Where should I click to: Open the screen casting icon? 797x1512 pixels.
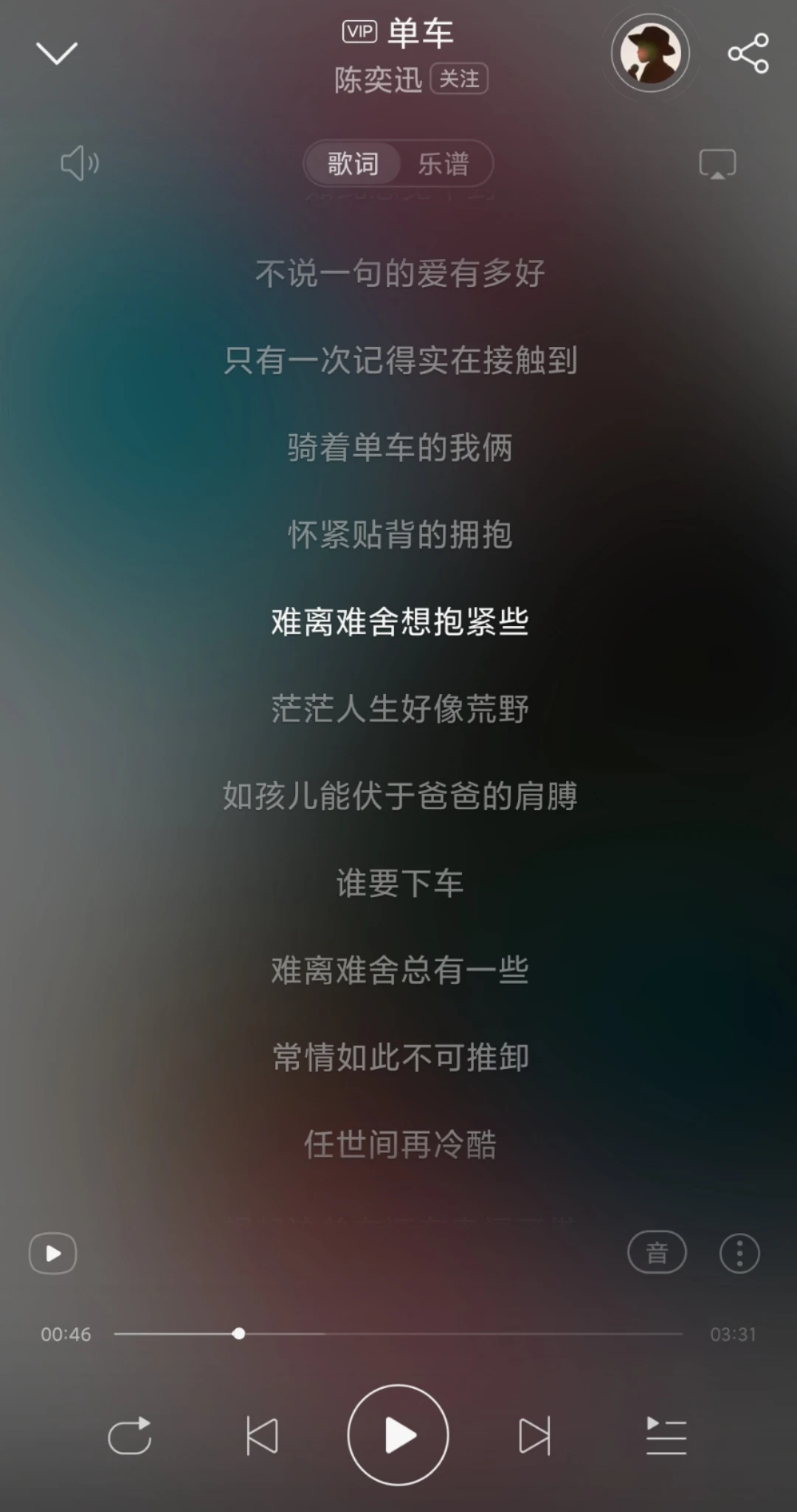(x=717, y=164)
